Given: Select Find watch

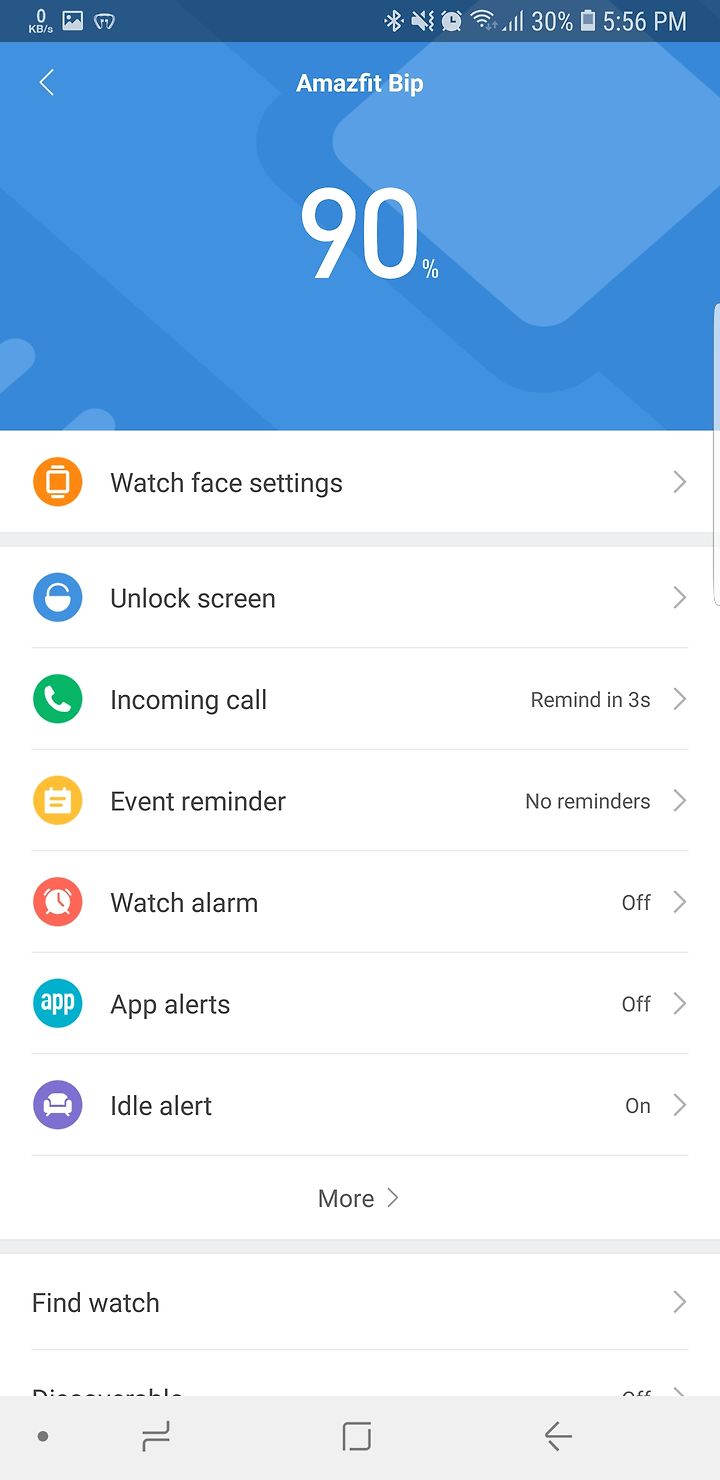Looking at the screenshot, I should pyautogui.click(x=360, y=1302).
